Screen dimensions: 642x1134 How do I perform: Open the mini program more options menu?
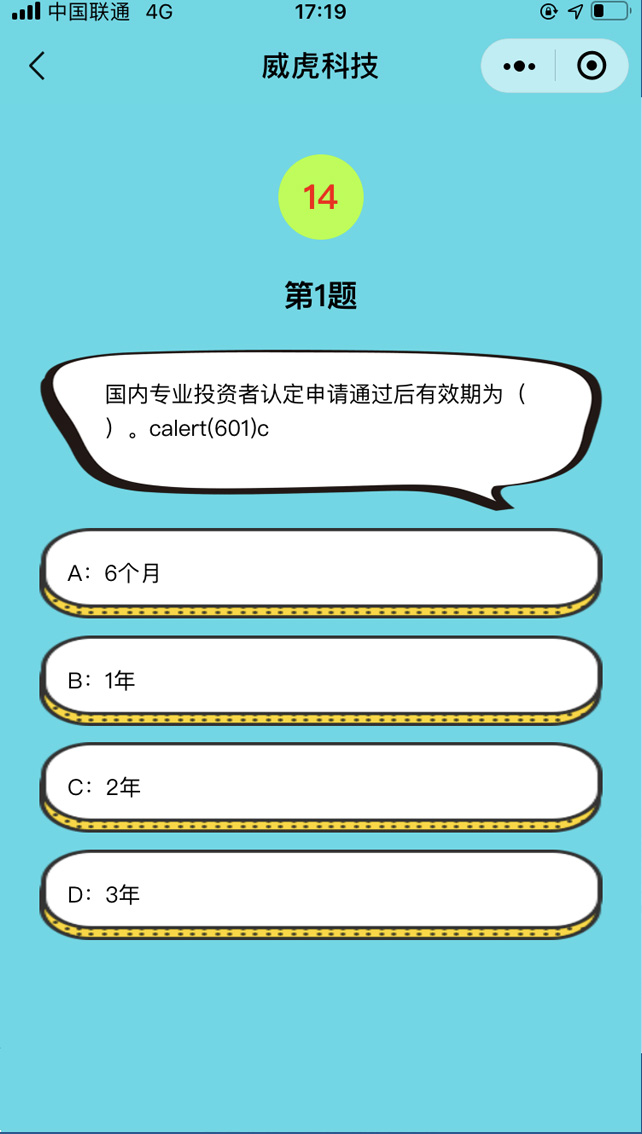(x=519, y=67)
